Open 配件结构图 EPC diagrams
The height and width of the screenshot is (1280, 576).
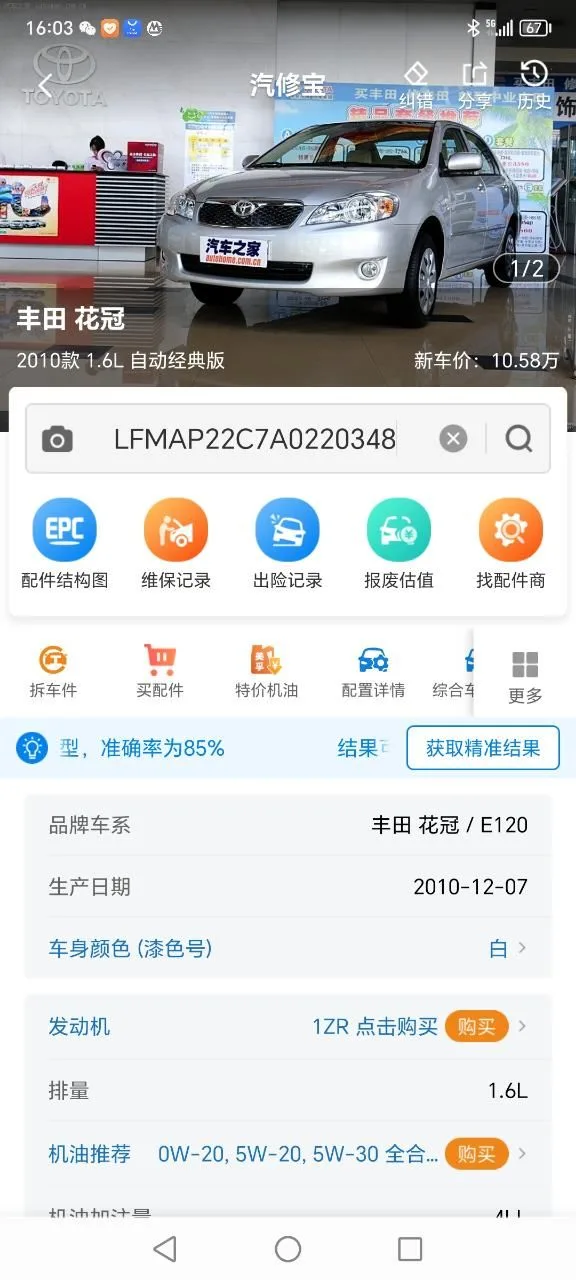click(x=65, y=543)
